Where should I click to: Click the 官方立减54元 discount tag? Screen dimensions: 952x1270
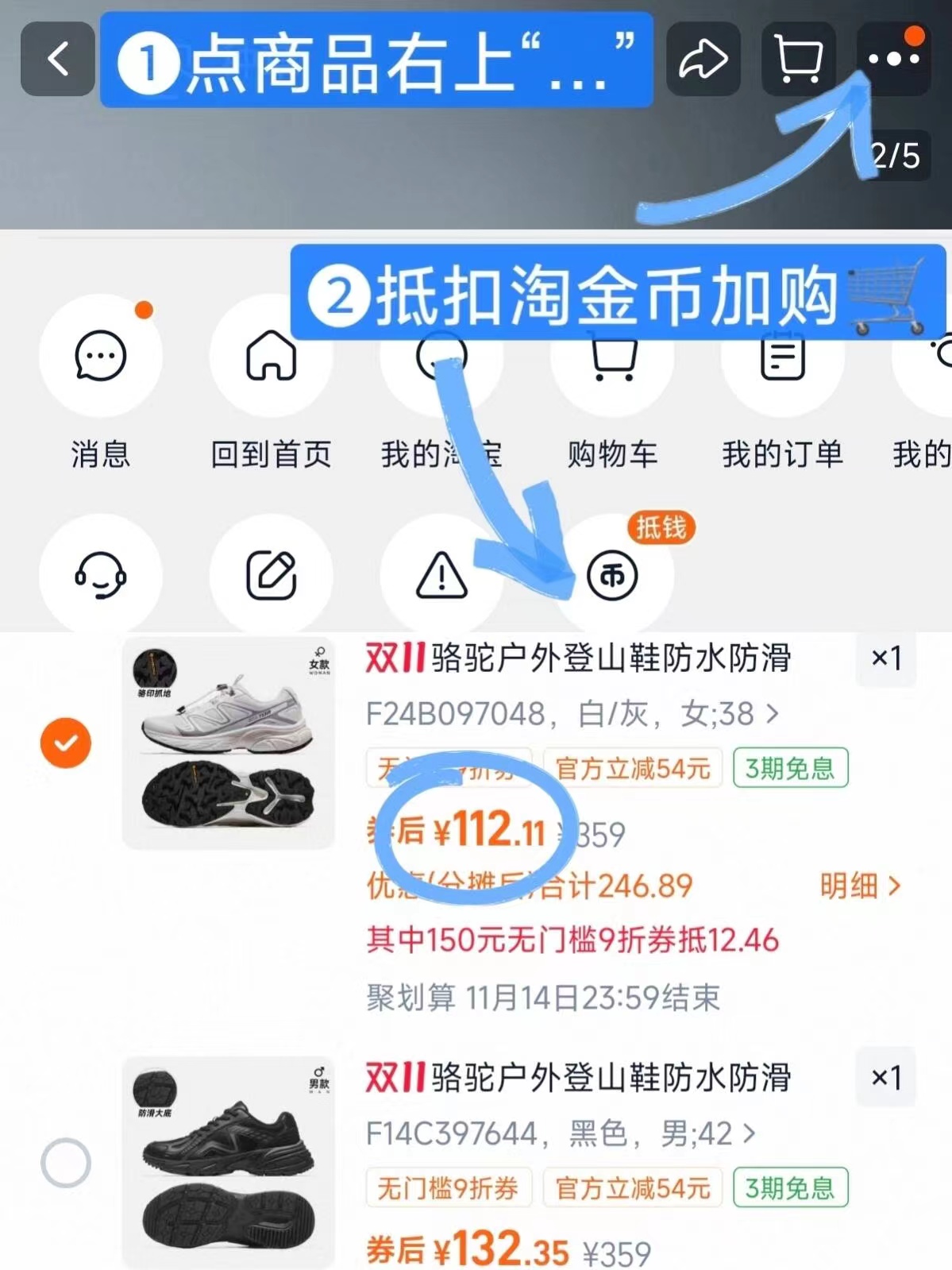coord(633,768)
